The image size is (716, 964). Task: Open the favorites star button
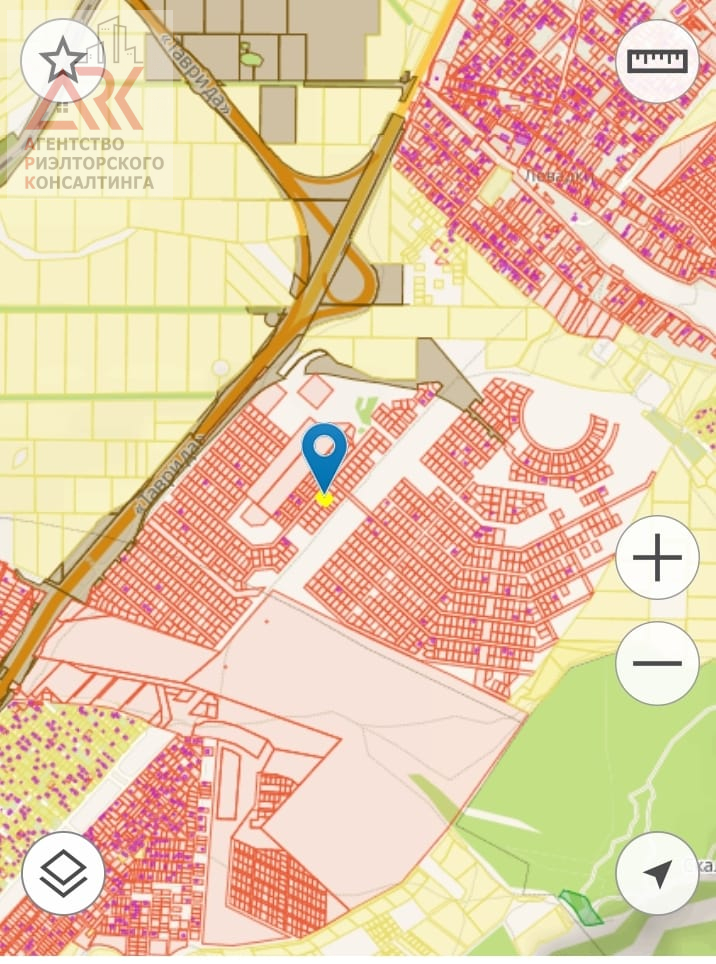pos(62,61)
